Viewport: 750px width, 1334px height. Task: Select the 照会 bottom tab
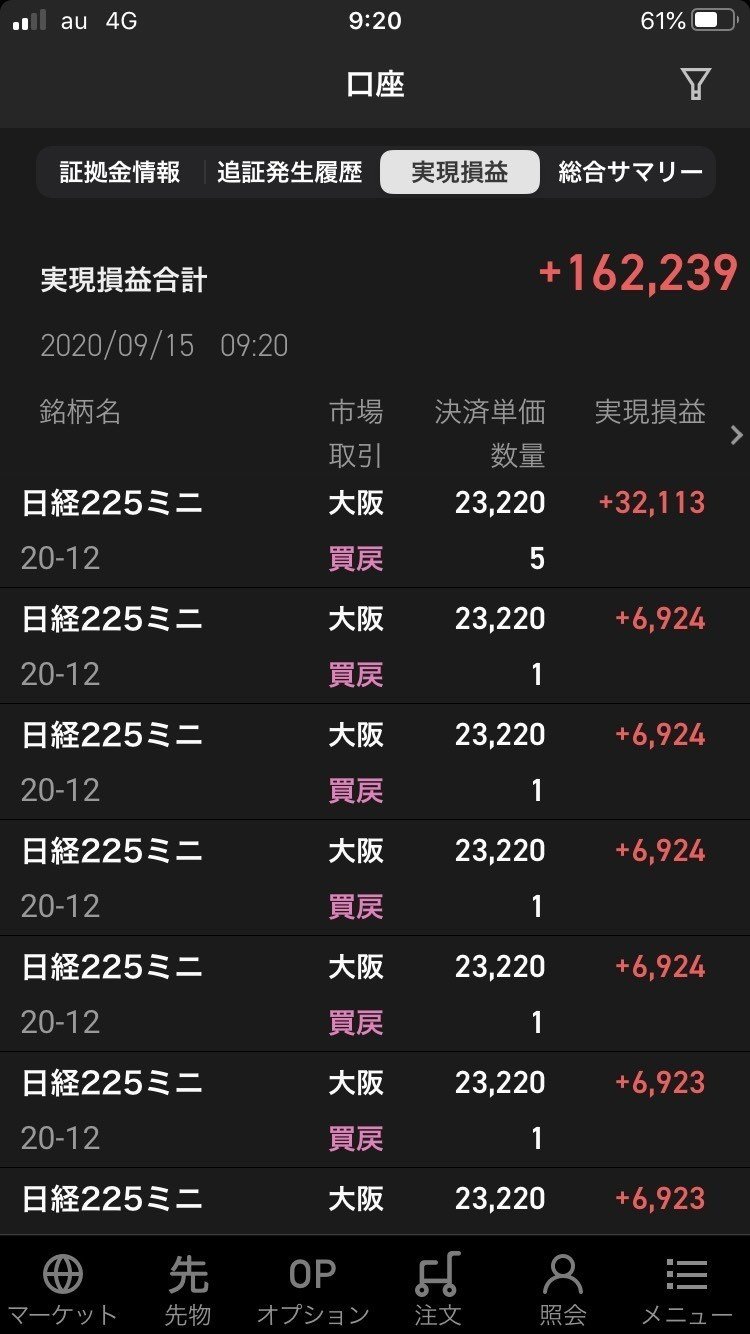562,1288
